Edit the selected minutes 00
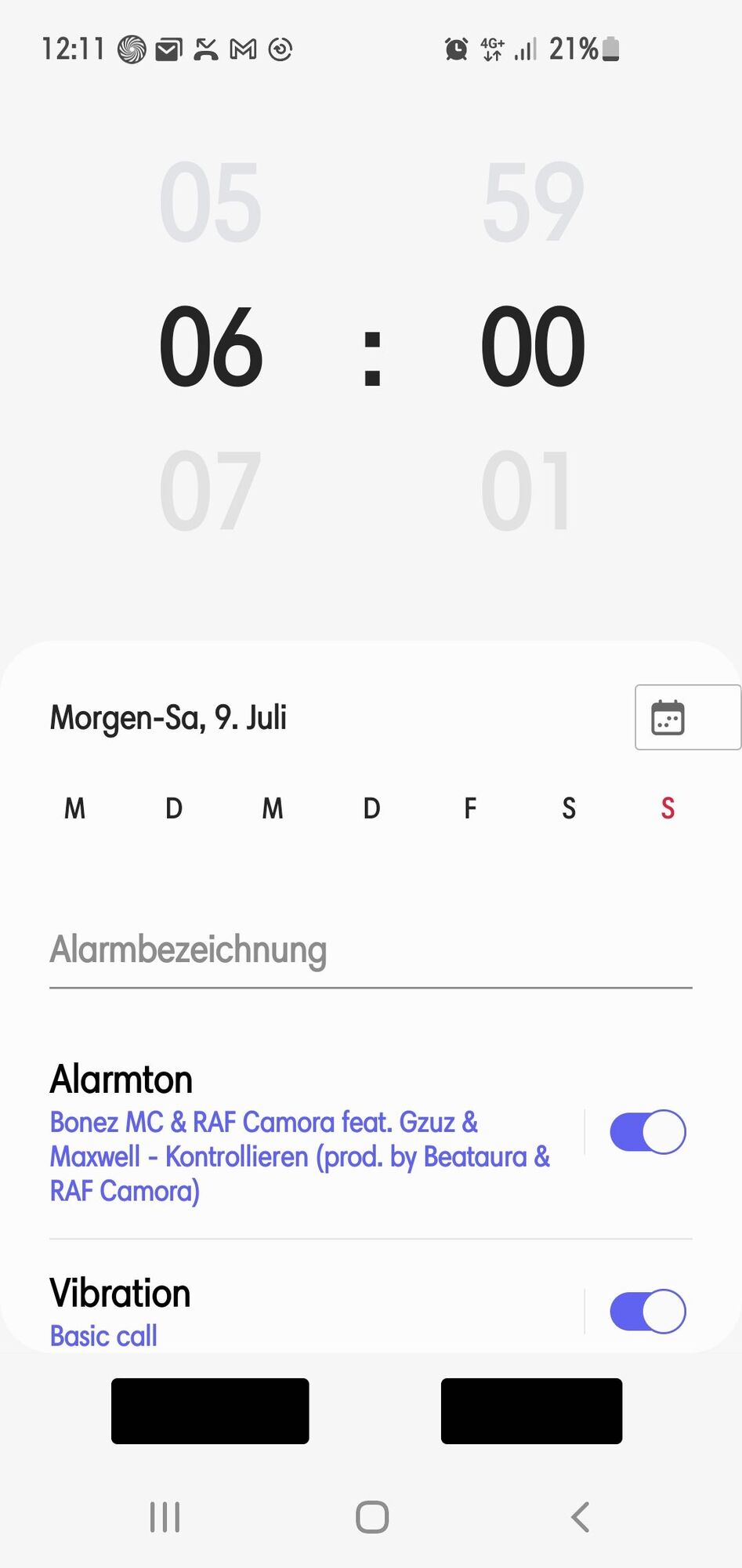This screenshot has width=742, height=1568. coord(533,347)
